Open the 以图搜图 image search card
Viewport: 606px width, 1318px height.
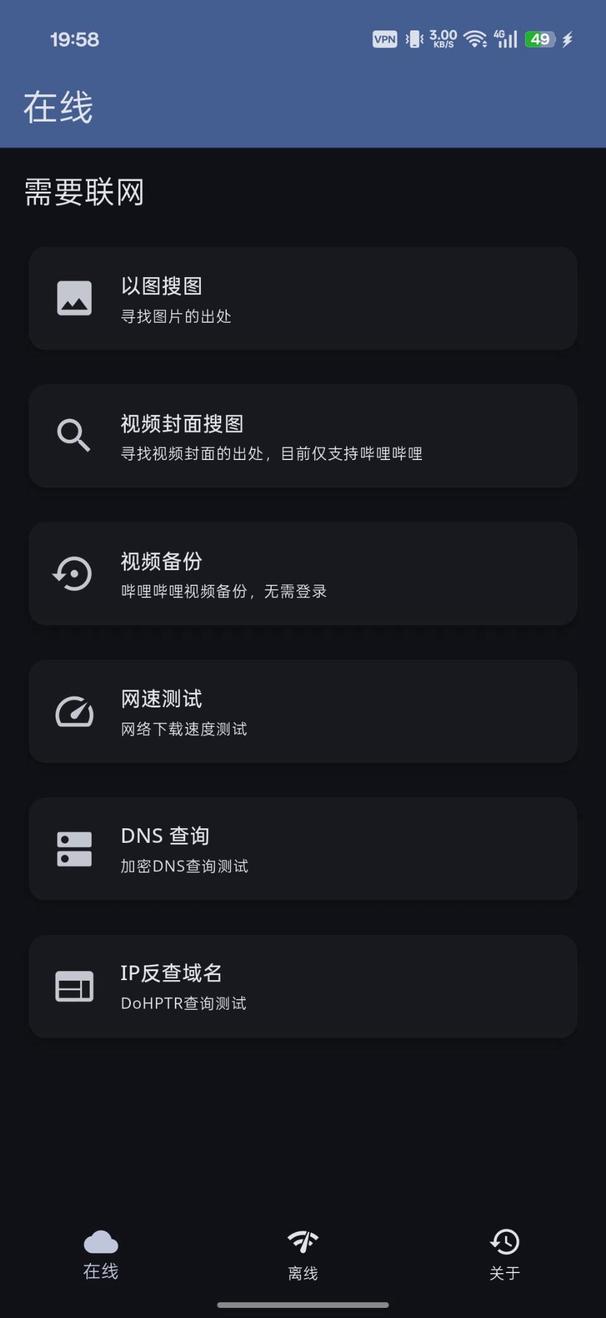303,298
